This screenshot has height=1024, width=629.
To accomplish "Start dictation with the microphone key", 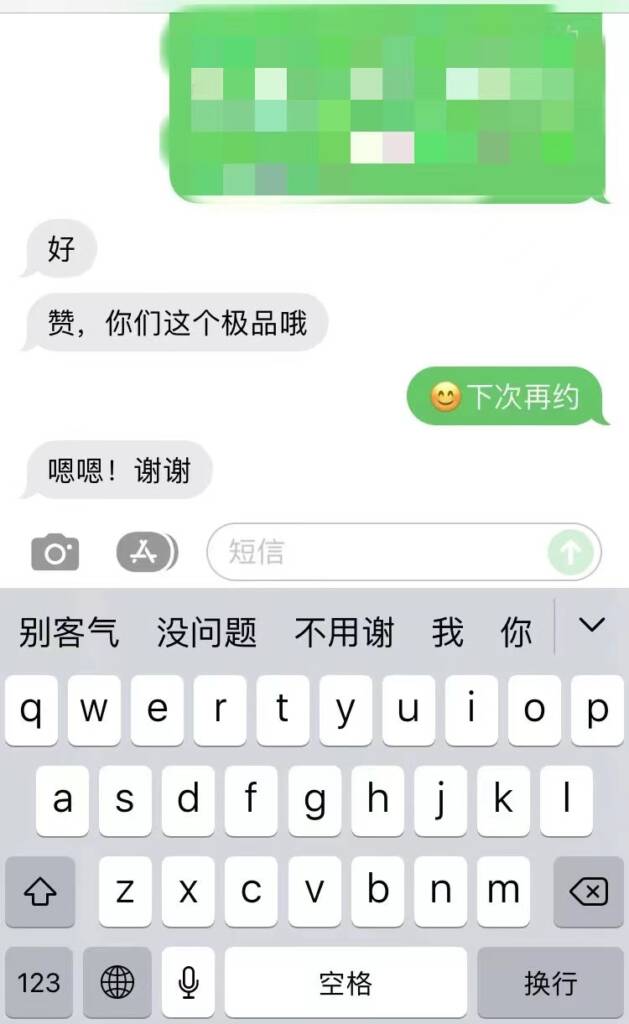I will [x=188, y=982].
